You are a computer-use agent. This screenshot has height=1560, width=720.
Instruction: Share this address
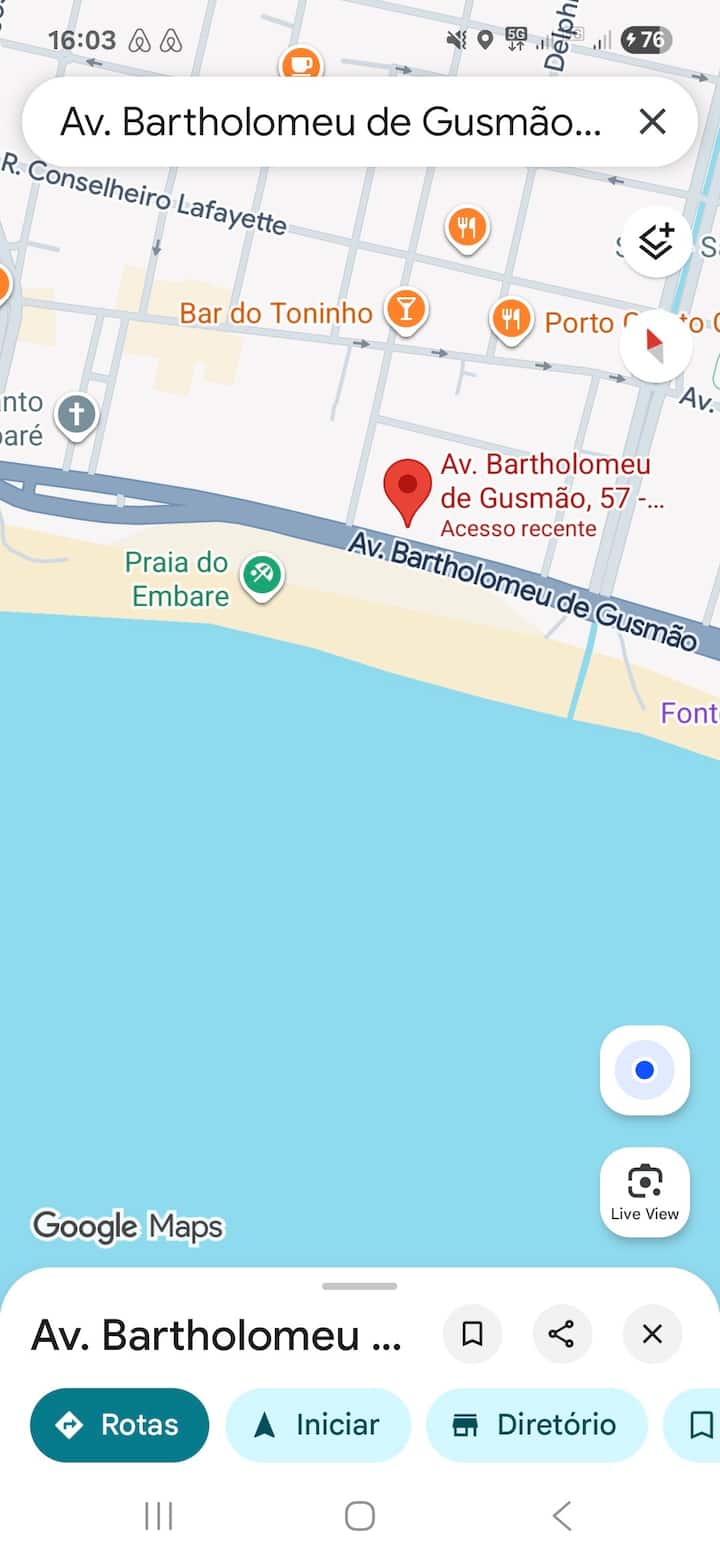pos(562,1334)
